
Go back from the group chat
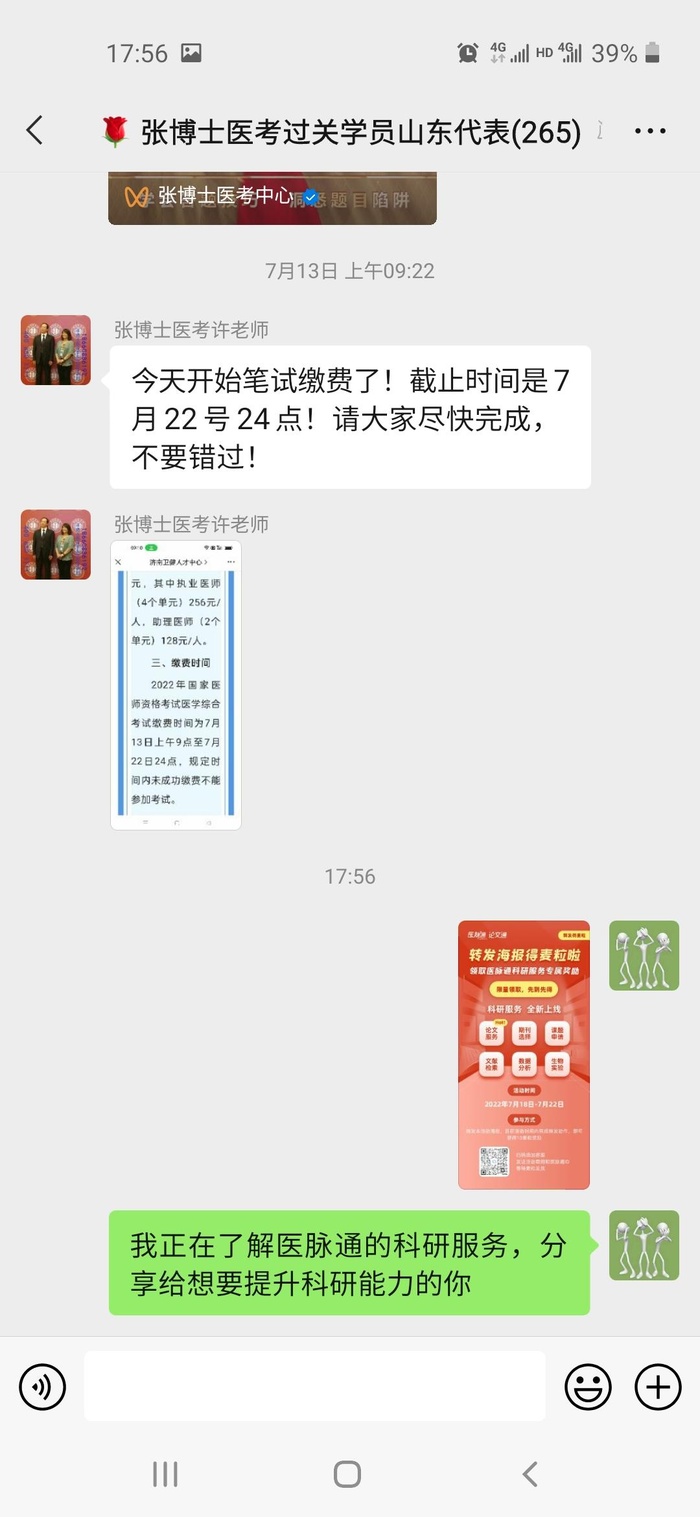(x=35, y=131)
